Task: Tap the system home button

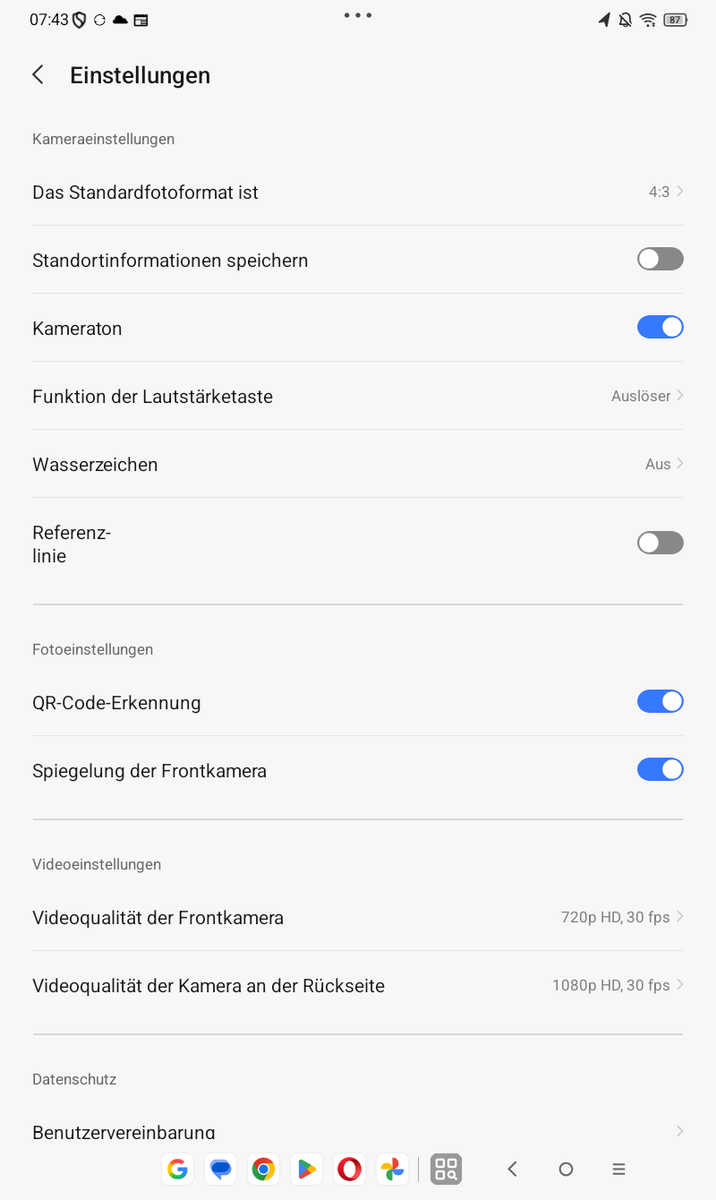Action: click(566, 1169)
